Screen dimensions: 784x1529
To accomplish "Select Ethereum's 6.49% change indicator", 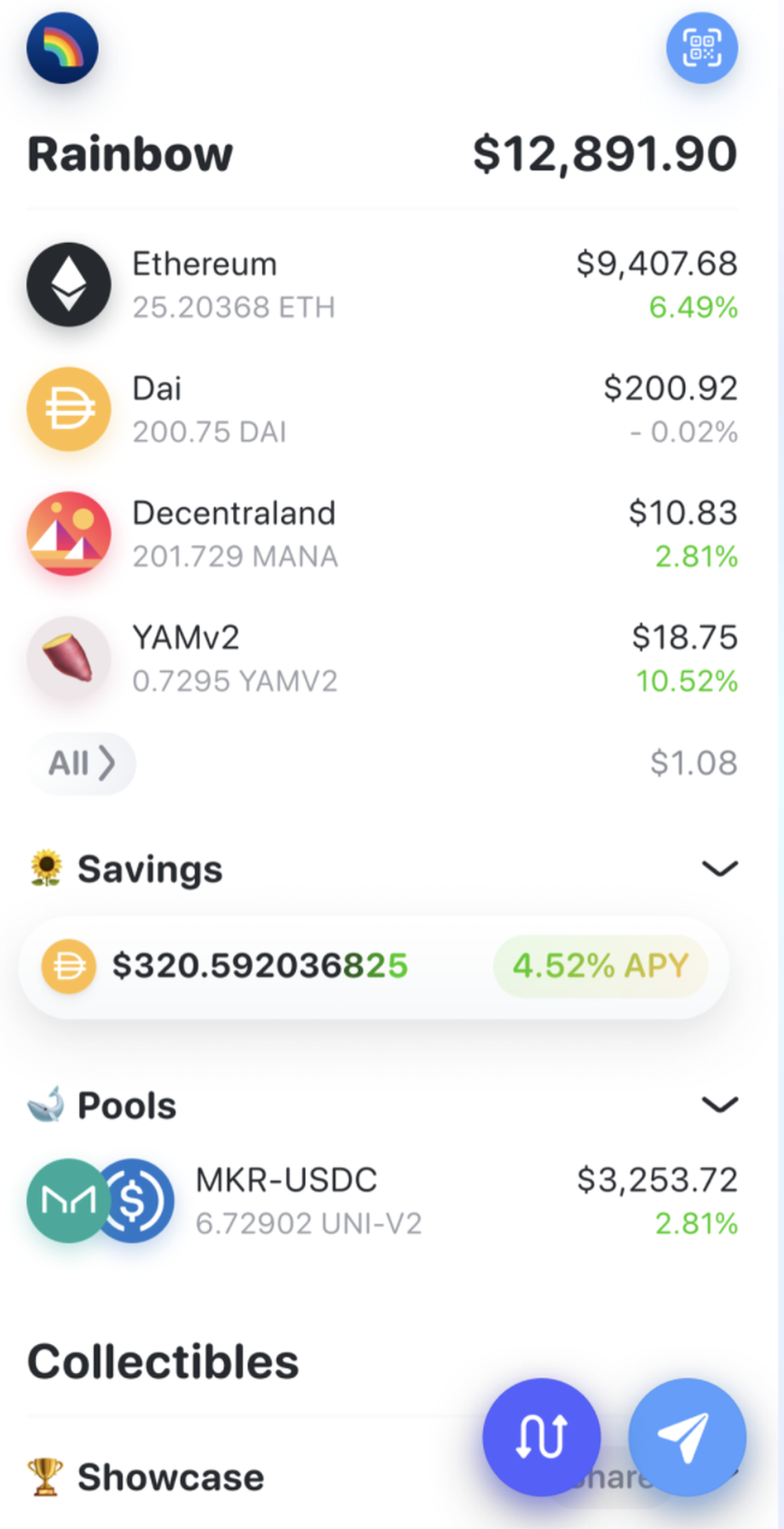I will click(695, 309).
